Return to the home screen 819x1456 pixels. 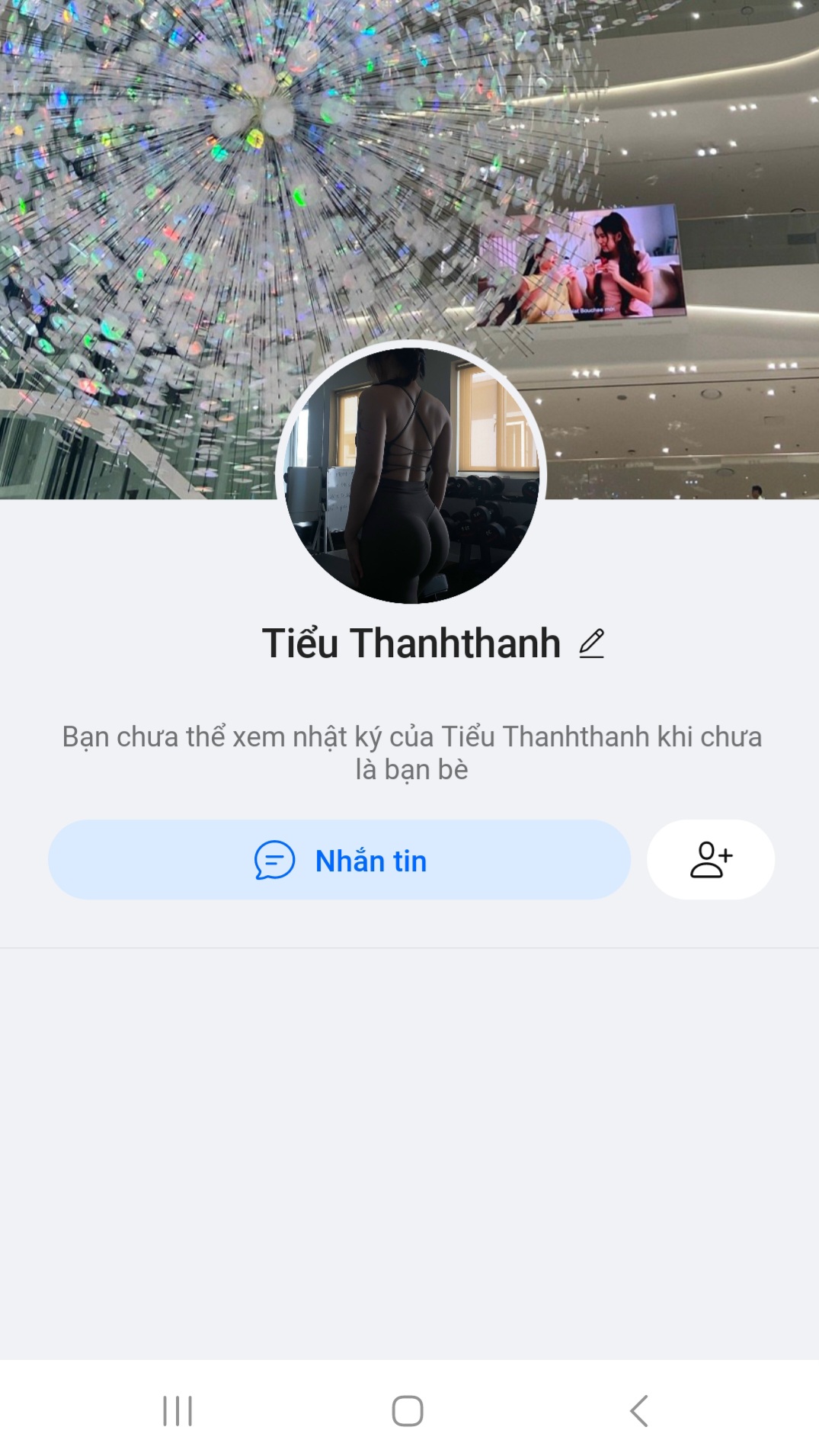tap(408, 1411)
